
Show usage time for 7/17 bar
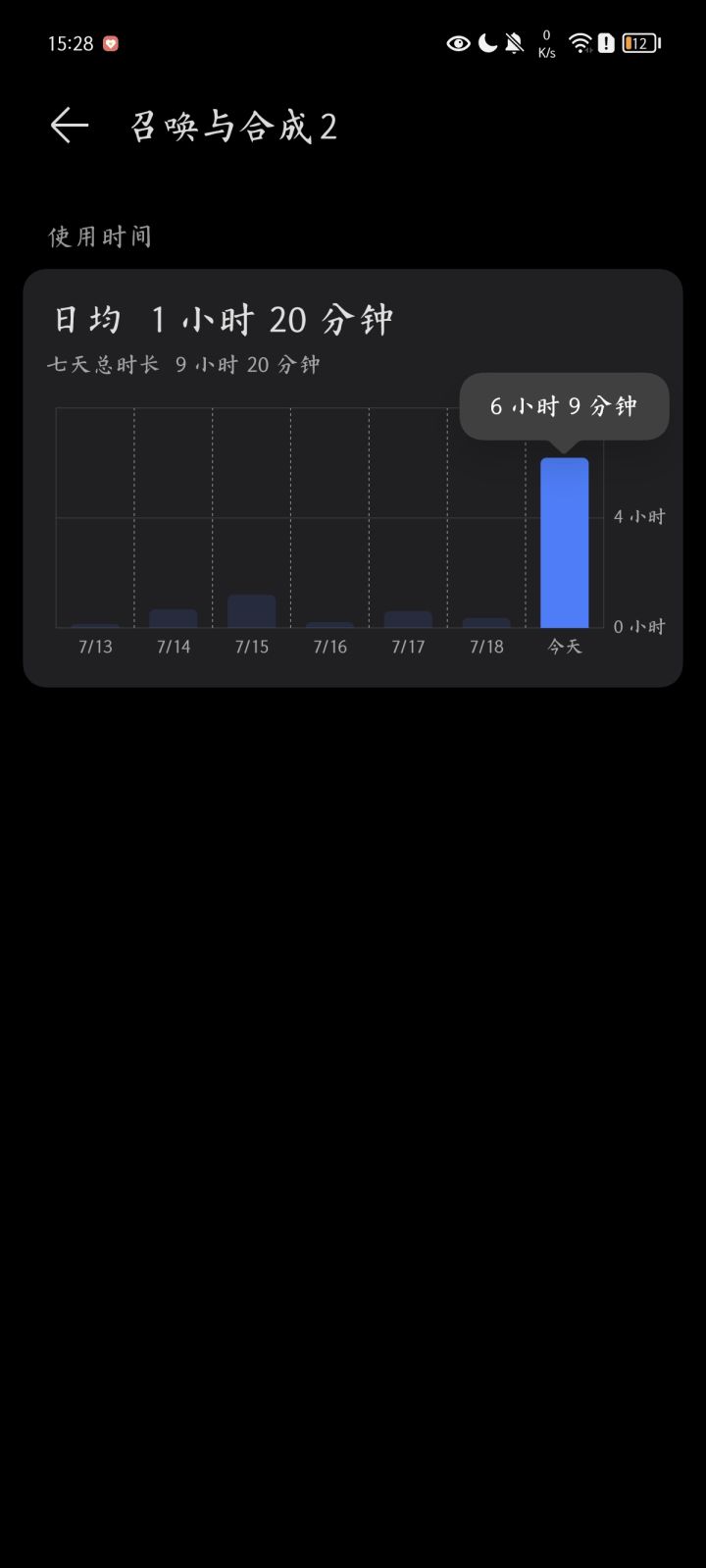[408, 619]
